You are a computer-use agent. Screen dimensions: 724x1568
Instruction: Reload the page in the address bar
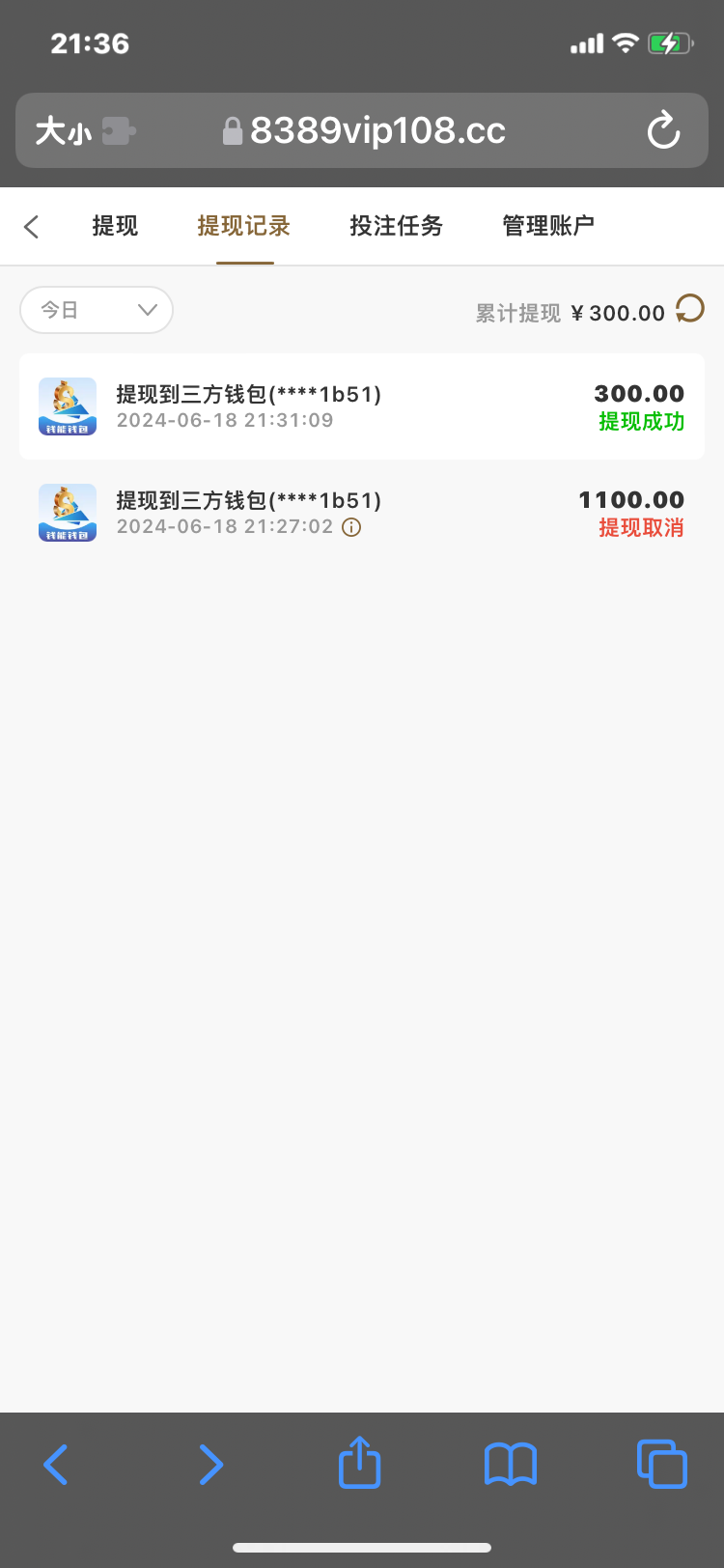(663, 130)
